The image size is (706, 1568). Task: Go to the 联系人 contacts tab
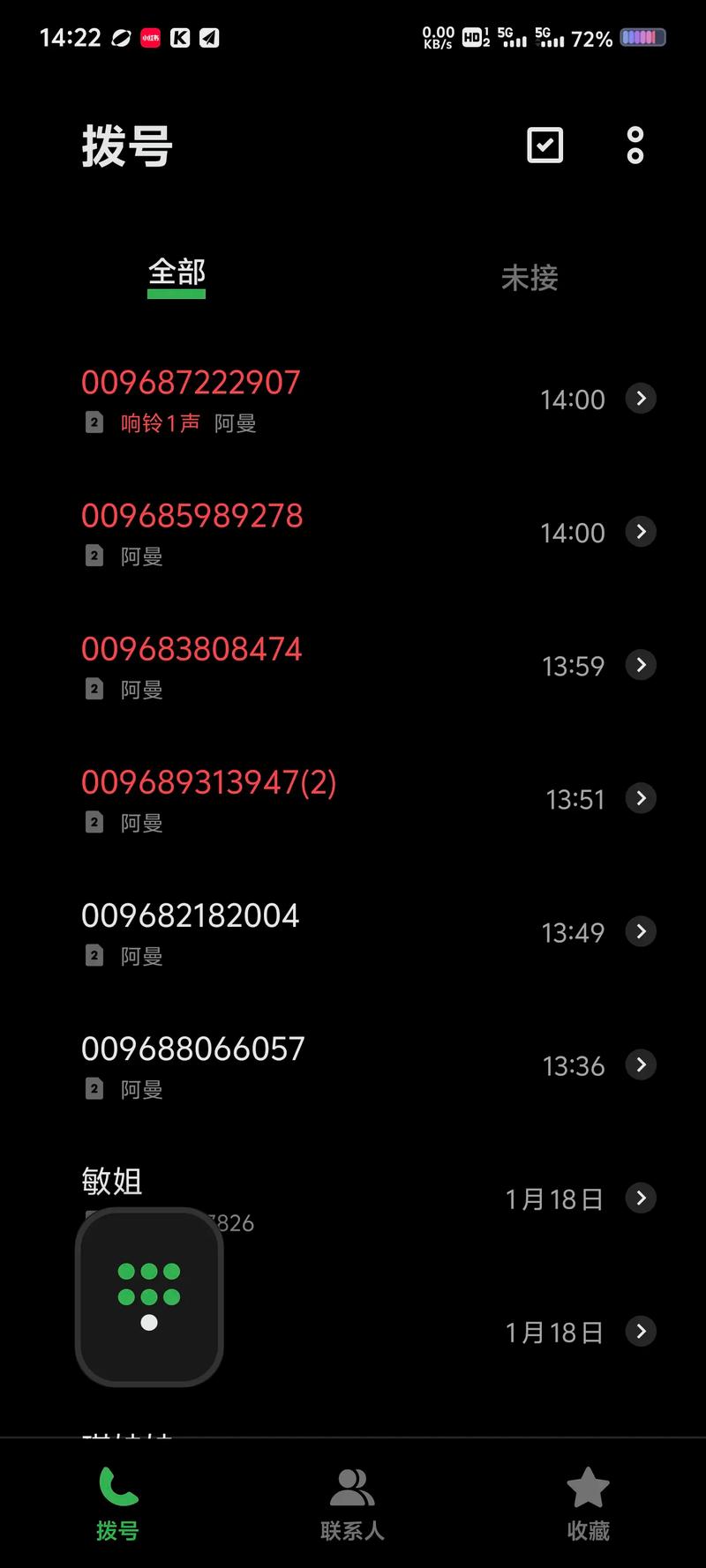tap(352, 1504)
